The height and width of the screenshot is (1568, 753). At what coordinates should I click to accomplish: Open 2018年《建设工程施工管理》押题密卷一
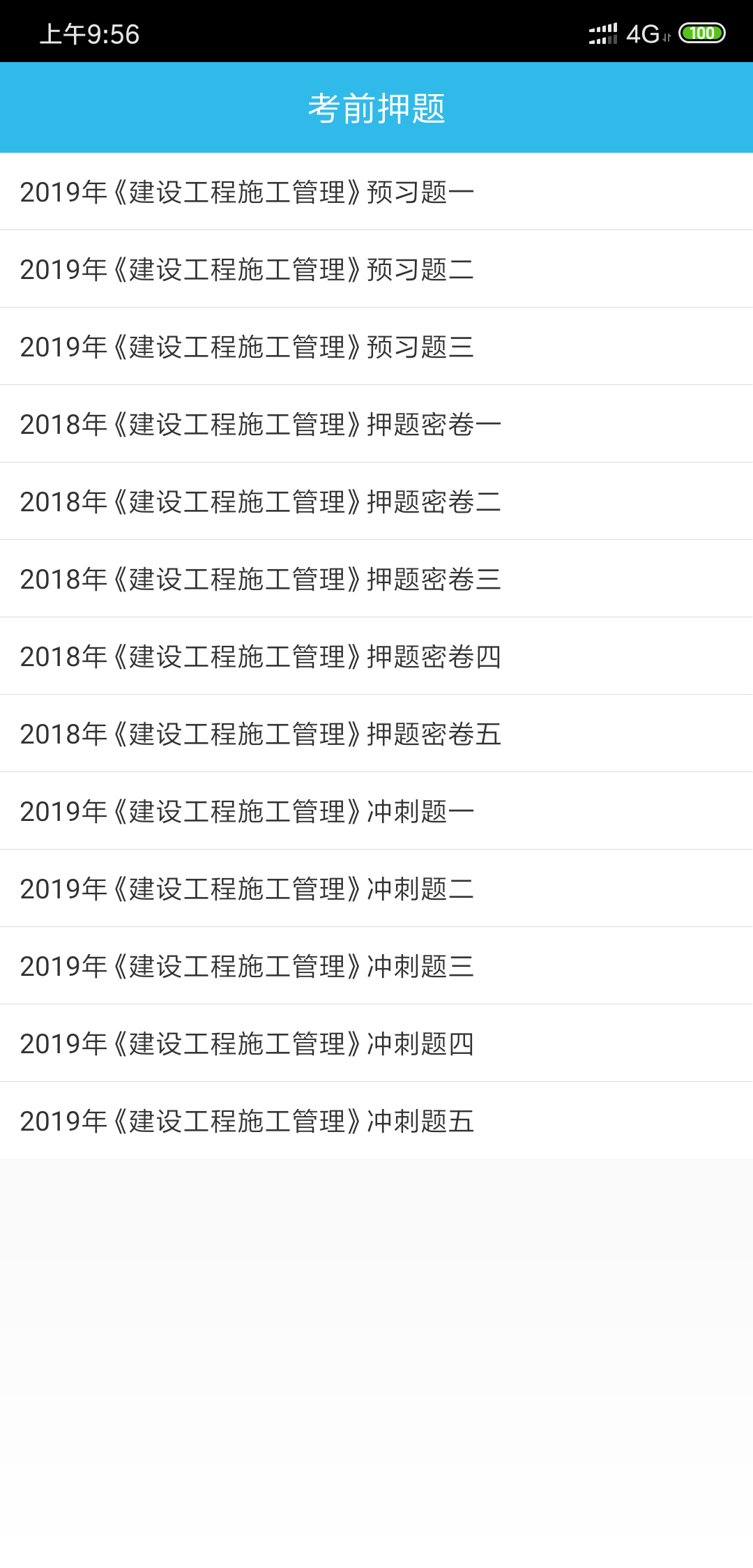[376, 424]
